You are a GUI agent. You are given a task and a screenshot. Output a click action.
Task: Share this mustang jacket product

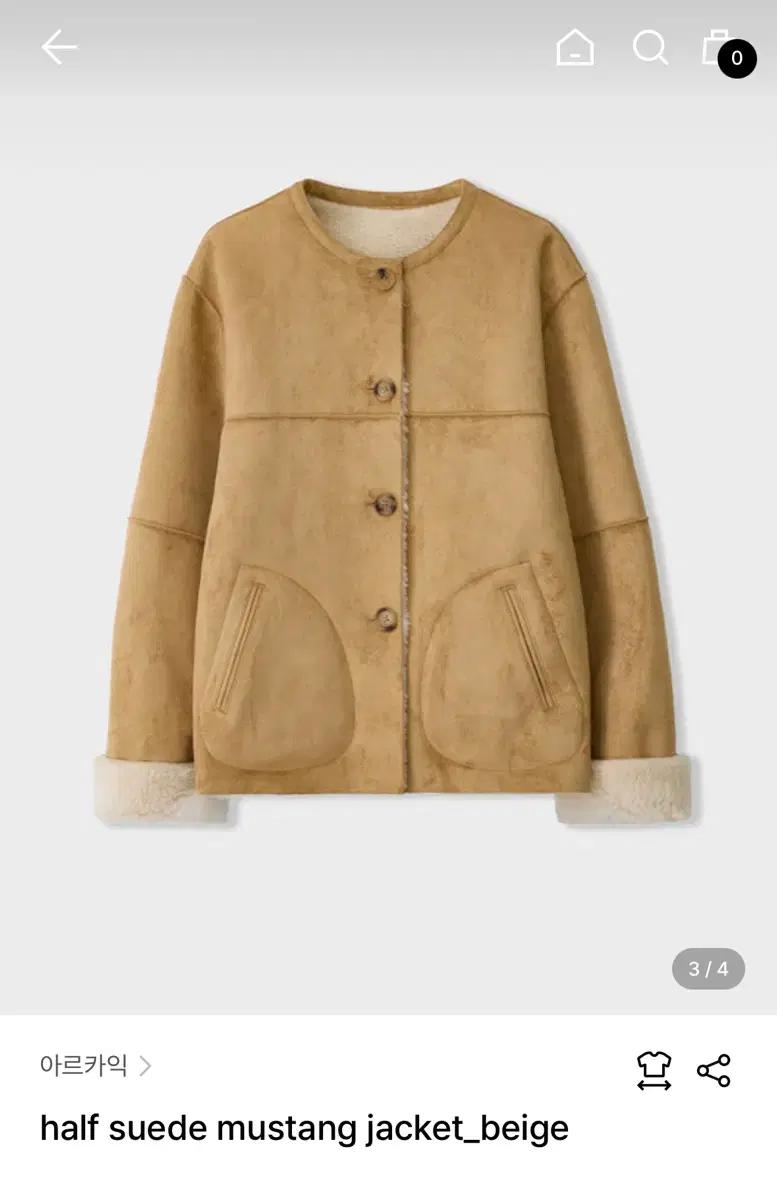(714, 1070)
